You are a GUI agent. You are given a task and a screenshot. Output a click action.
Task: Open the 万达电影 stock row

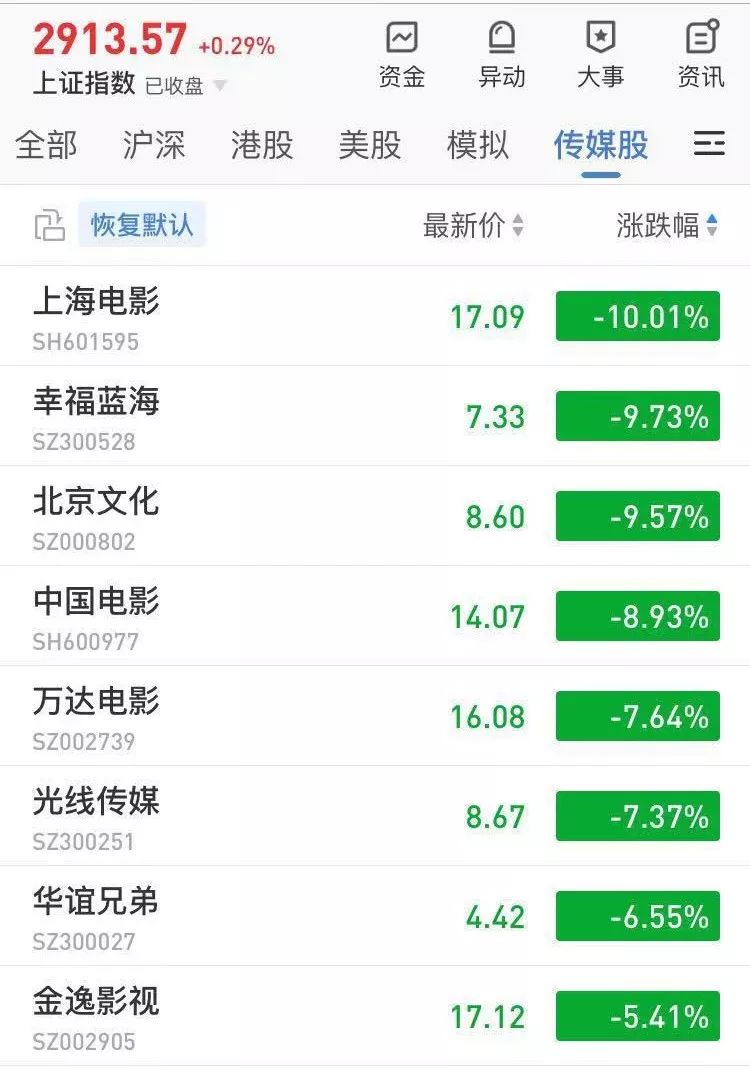pos(375,716)
